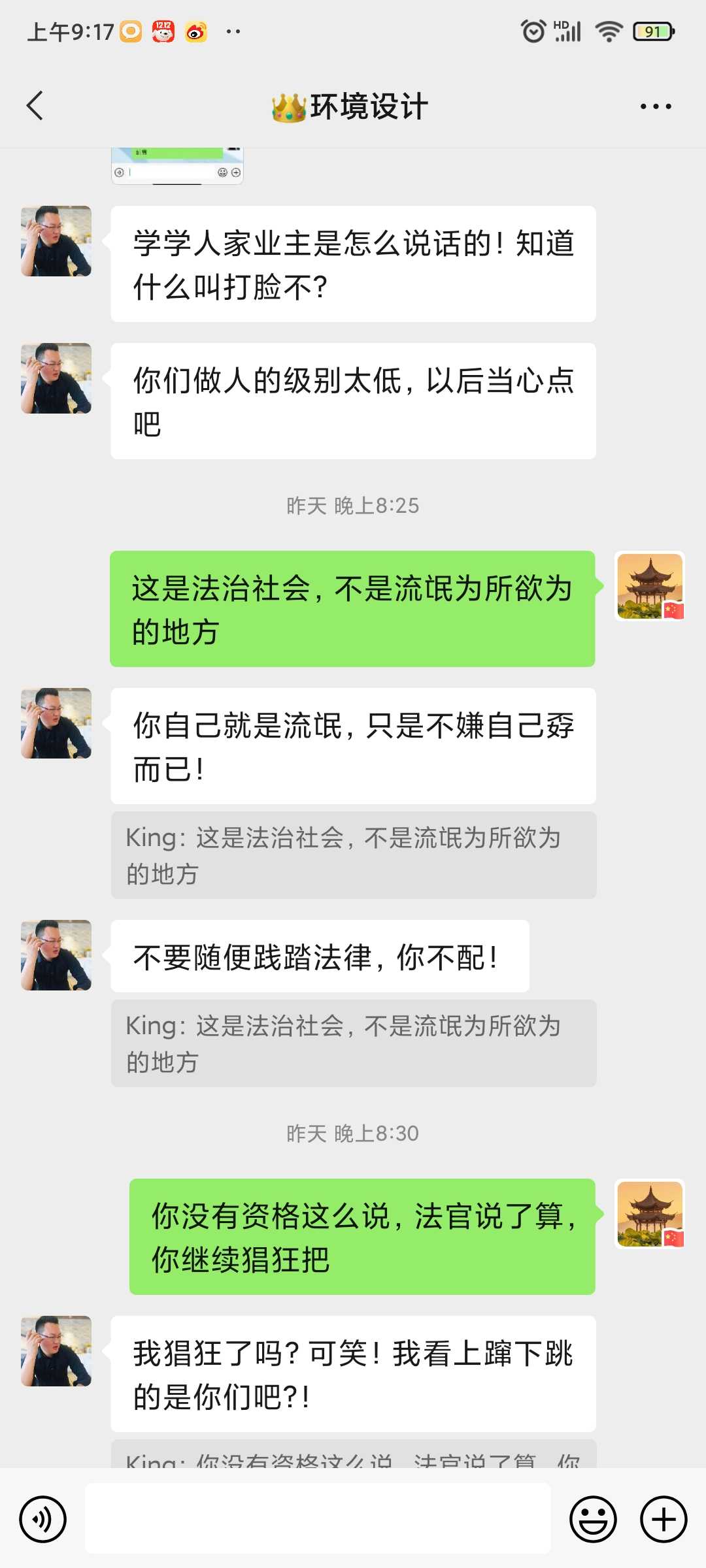Focus the message text field
This screenshot has width=706, height=1568.
point(318,1519)
